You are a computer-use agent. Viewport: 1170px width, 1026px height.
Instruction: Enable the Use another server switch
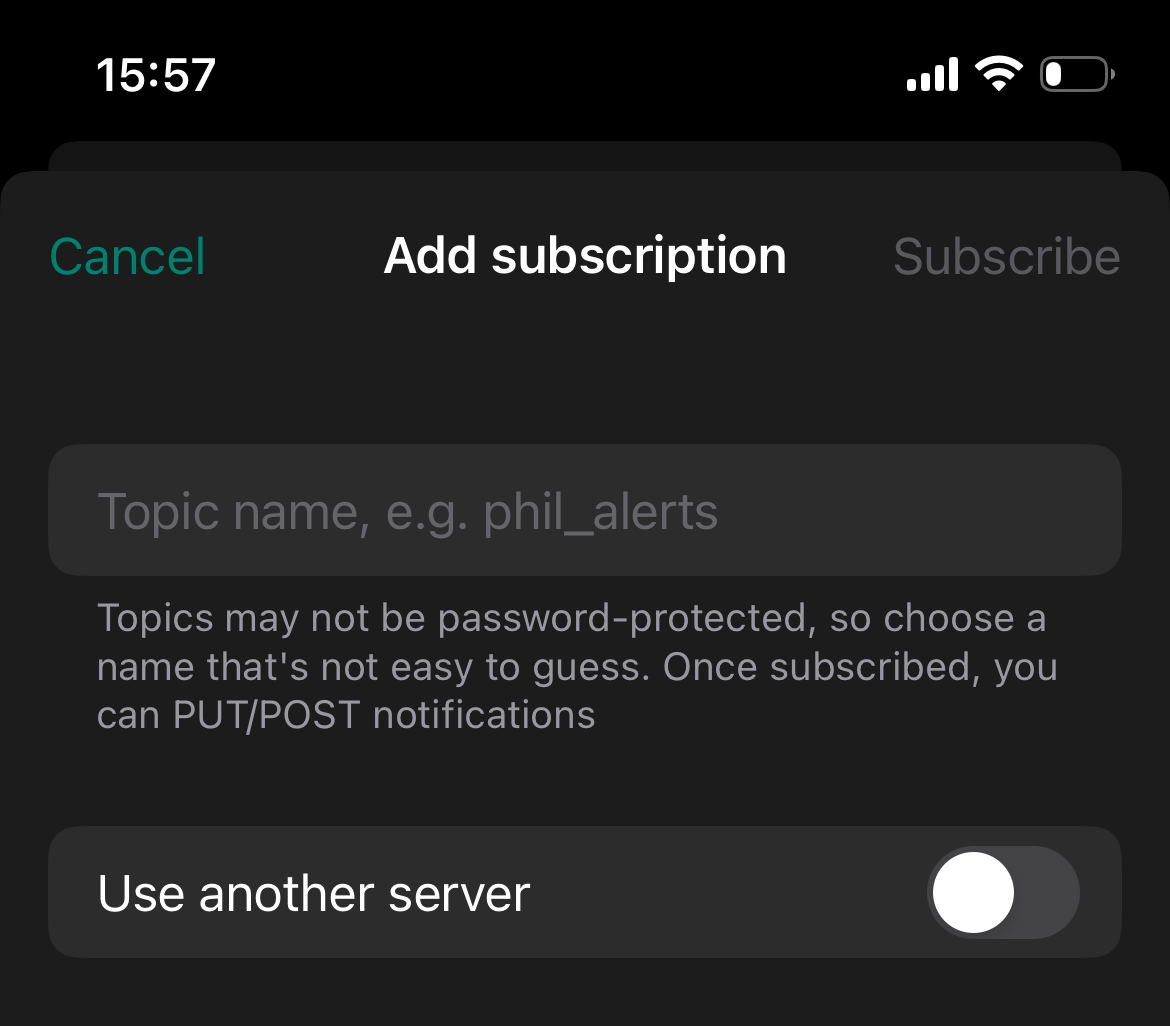(1003, 893)
